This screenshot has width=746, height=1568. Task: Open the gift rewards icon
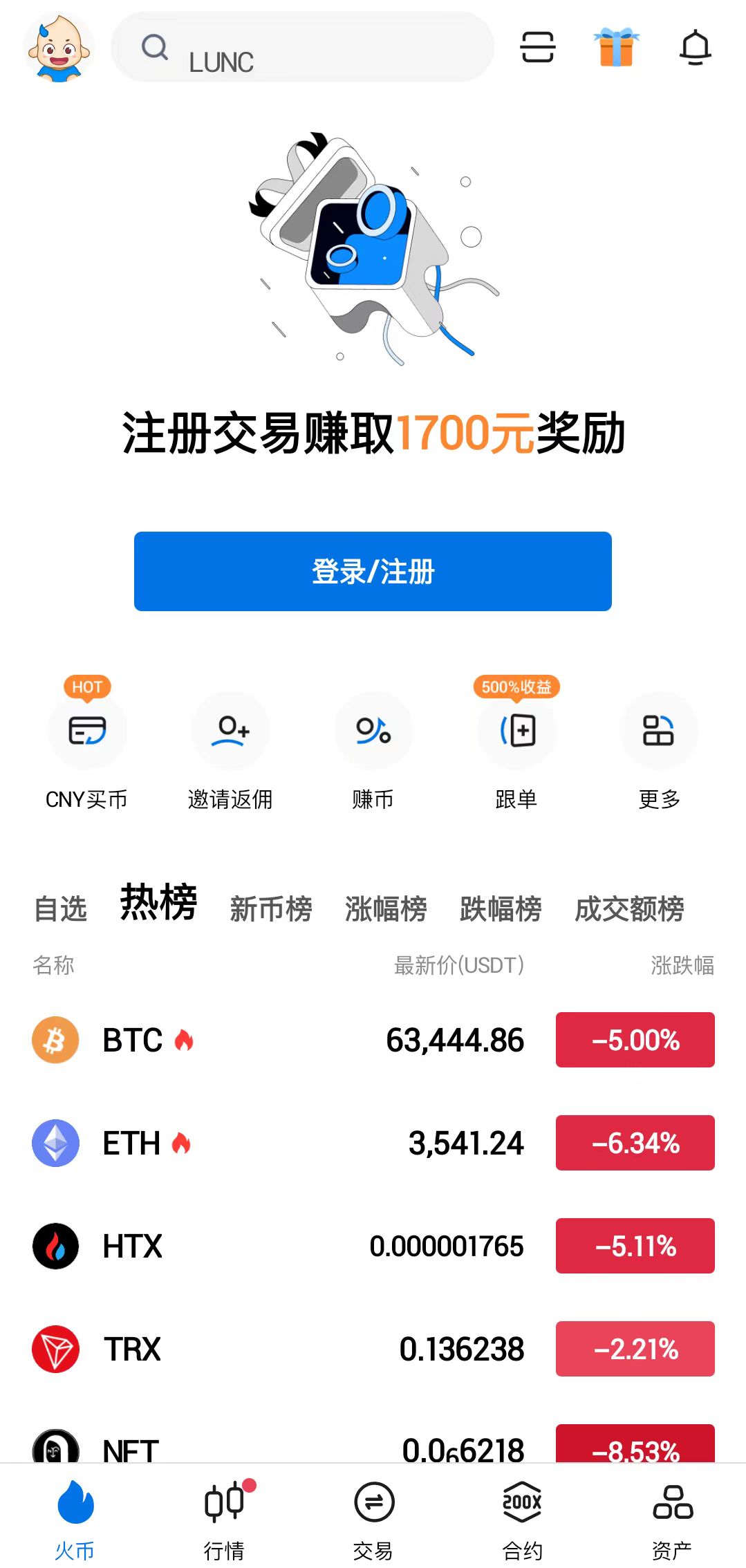click(x=616, y=48)
